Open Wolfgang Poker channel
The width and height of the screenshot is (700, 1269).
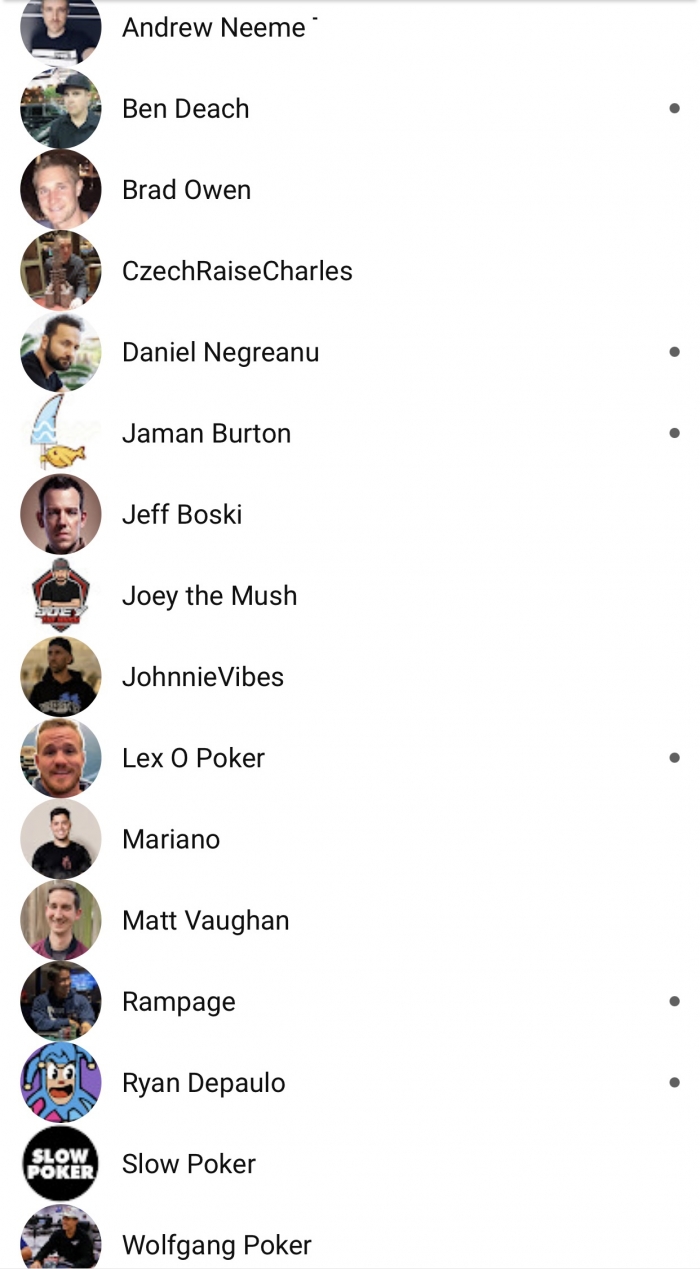click(217, 1245)
